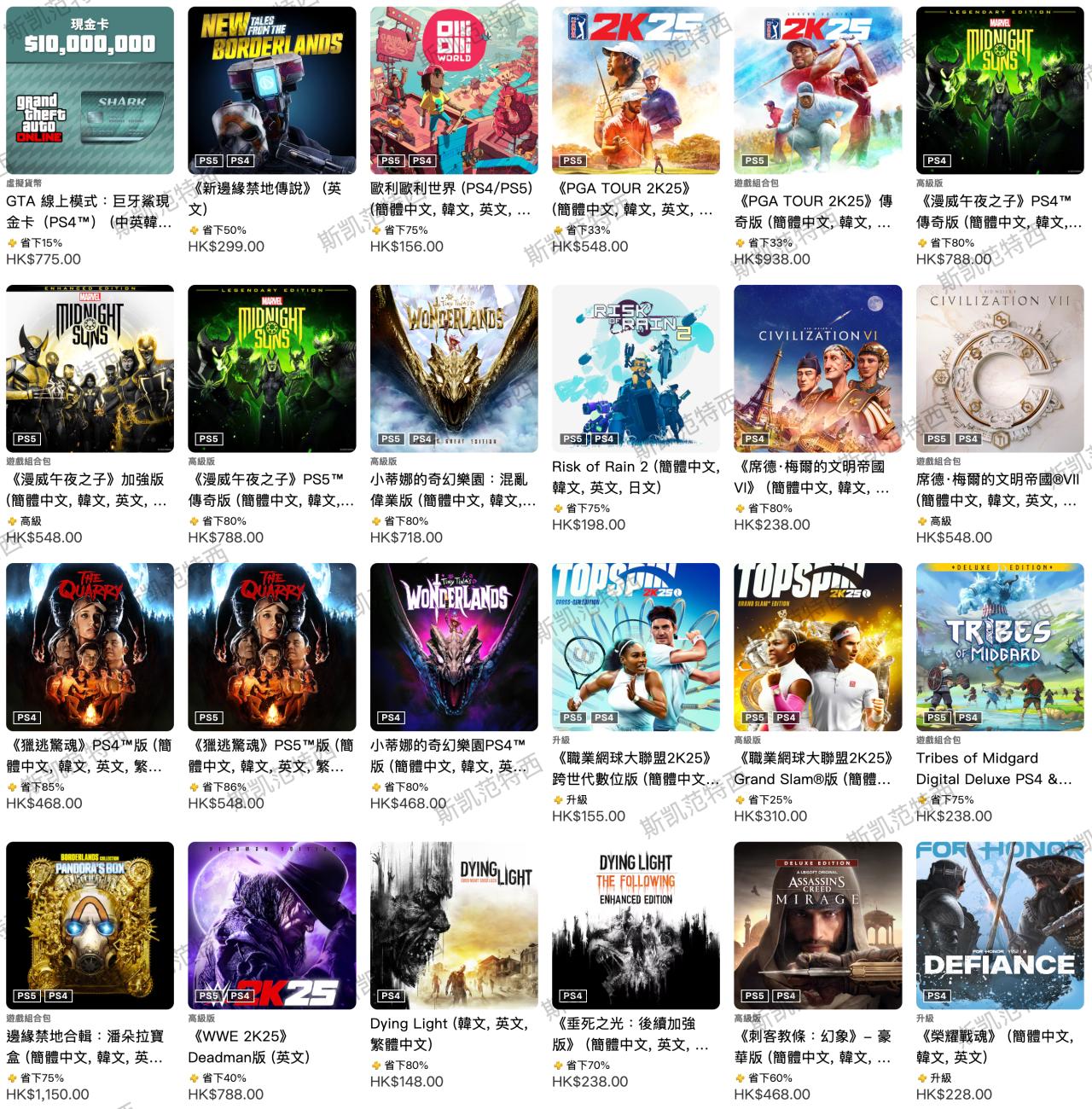Open The Quarry PS4 version
The height and width of the screenshot is (1109, 1092).
point(90,647)
